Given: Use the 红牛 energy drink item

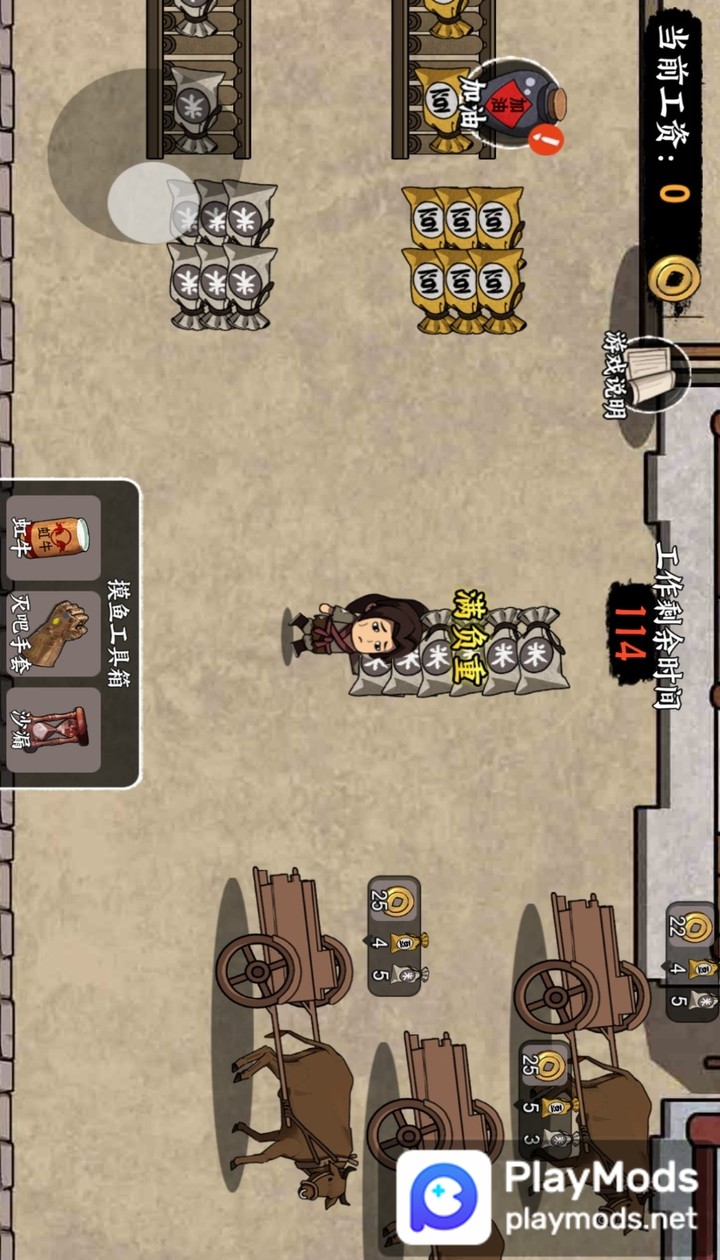Looking at the screenshot, I should [54, 538].
